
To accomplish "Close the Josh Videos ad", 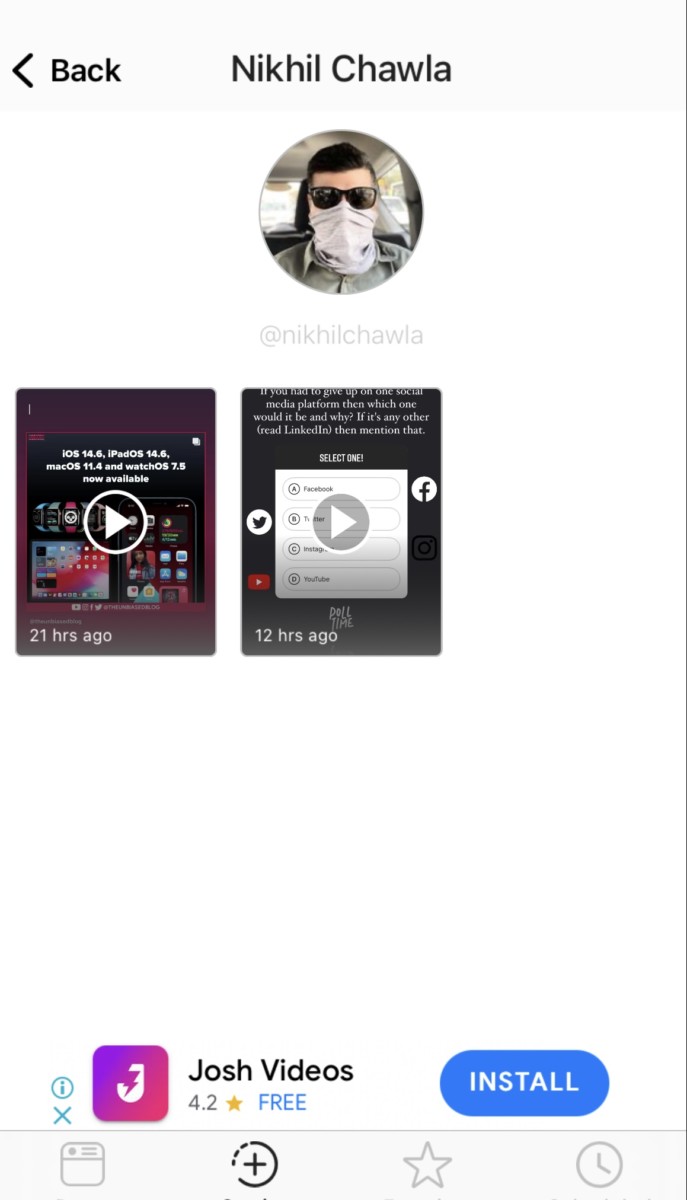I will (62, 1115).
